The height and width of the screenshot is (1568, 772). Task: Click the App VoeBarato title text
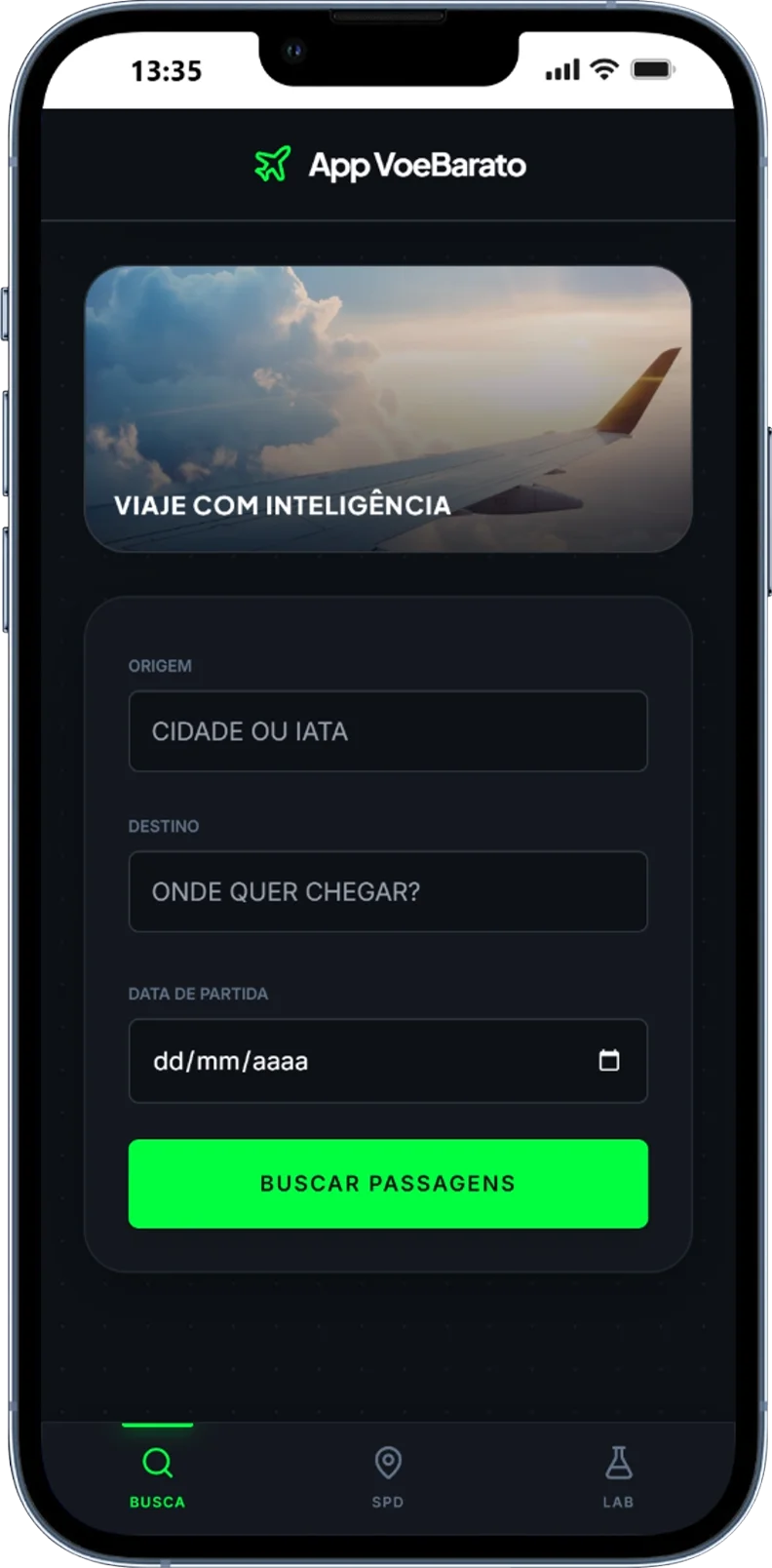coord(417,164)
